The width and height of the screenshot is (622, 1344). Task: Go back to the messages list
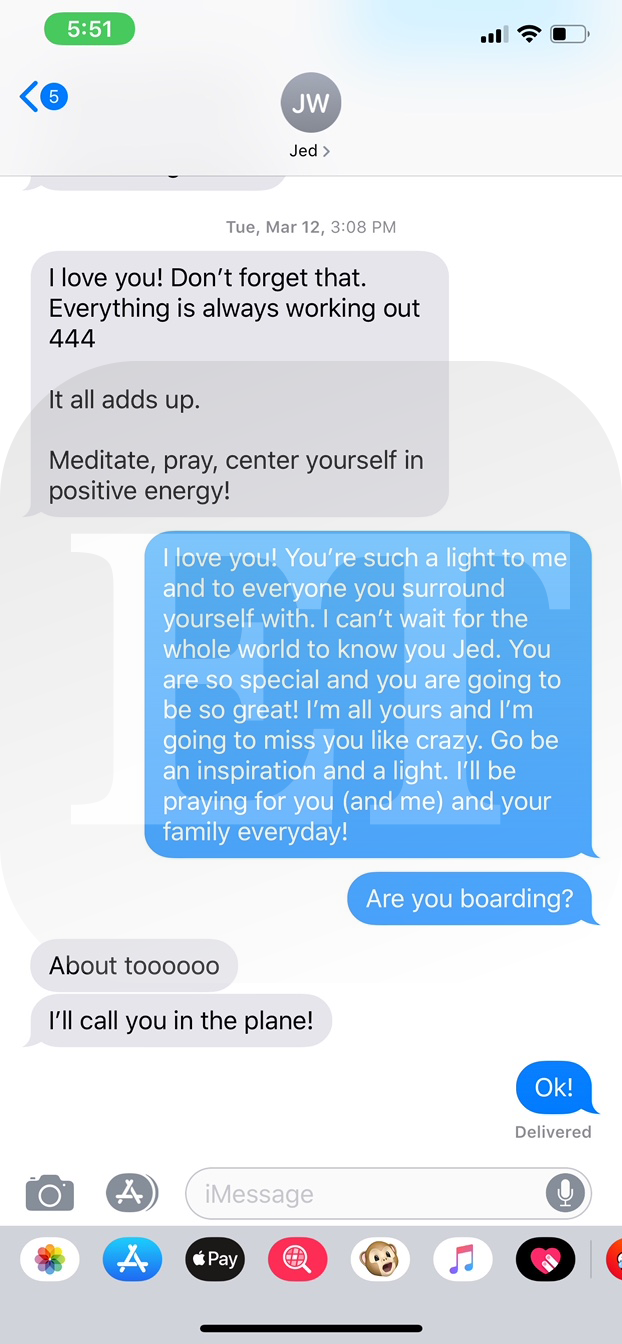pyautogui.click(x=42, y=97)
